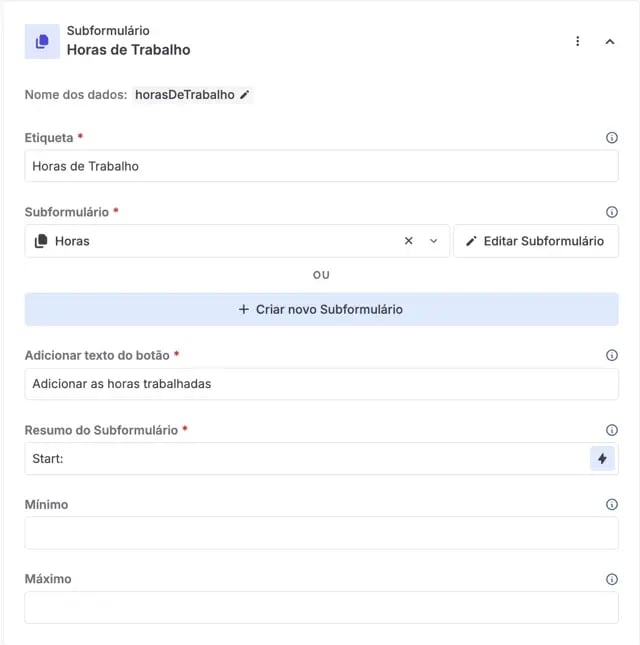
Task: Show info for Adicionar texto do botão
Action: coord(612,355)
